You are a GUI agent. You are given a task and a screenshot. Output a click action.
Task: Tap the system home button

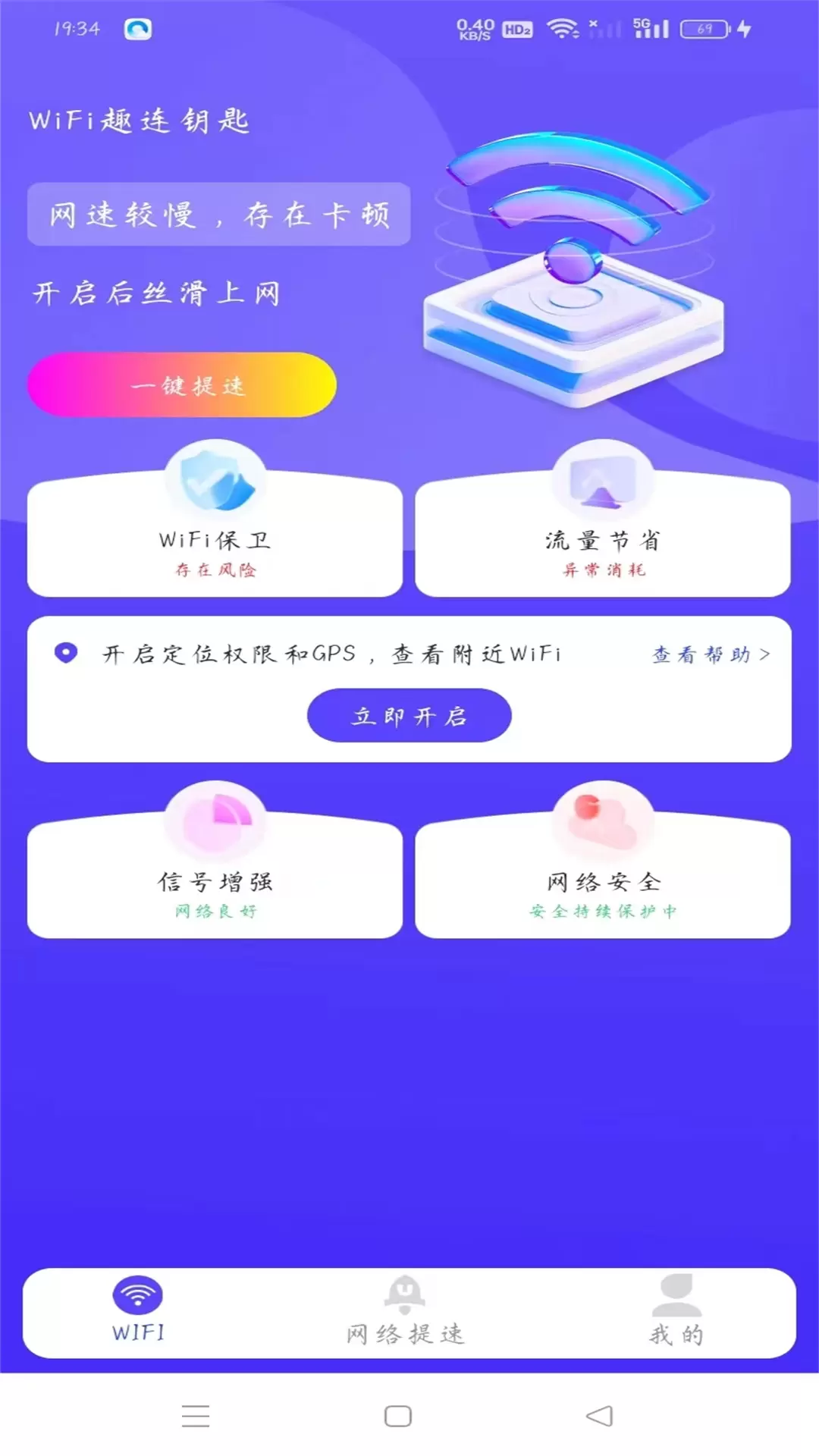tap(398, 1416)
